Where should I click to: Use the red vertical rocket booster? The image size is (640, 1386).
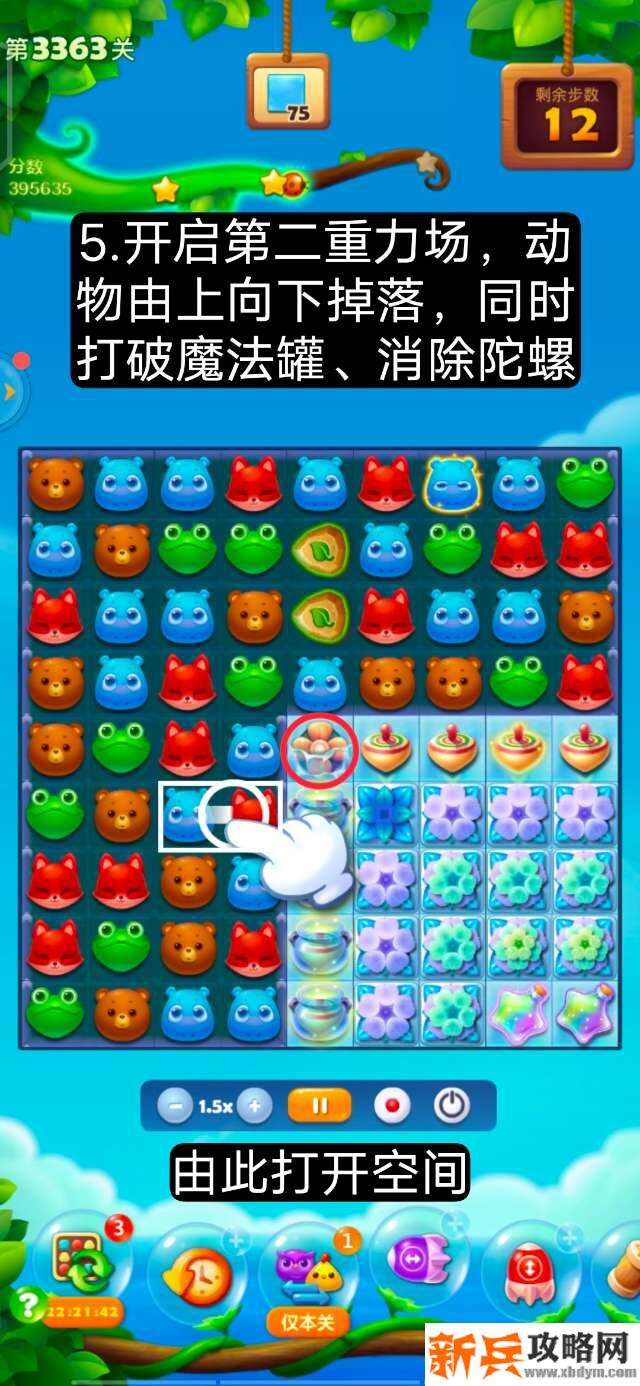(530, 1272)
